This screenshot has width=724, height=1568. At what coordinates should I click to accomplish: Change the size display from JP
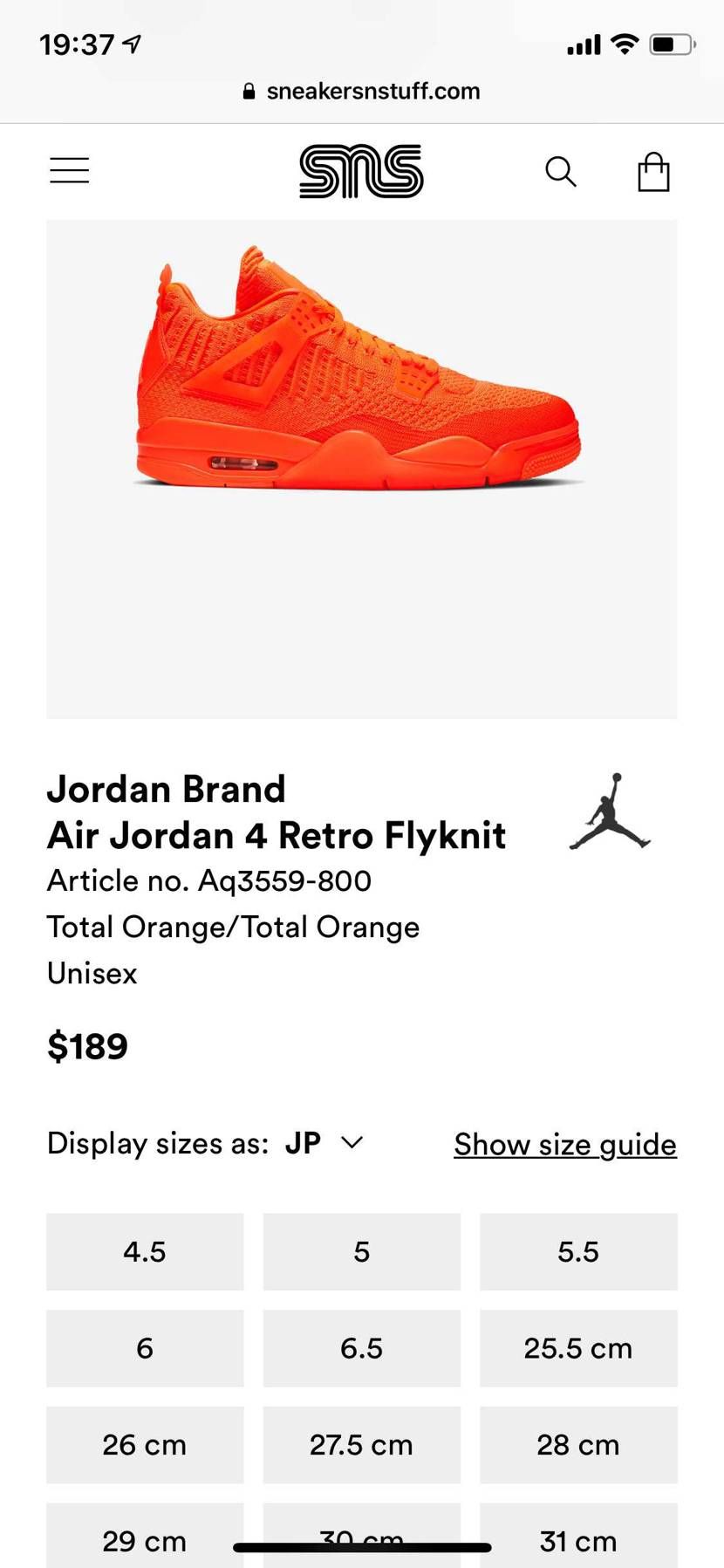pos(324,1143)
